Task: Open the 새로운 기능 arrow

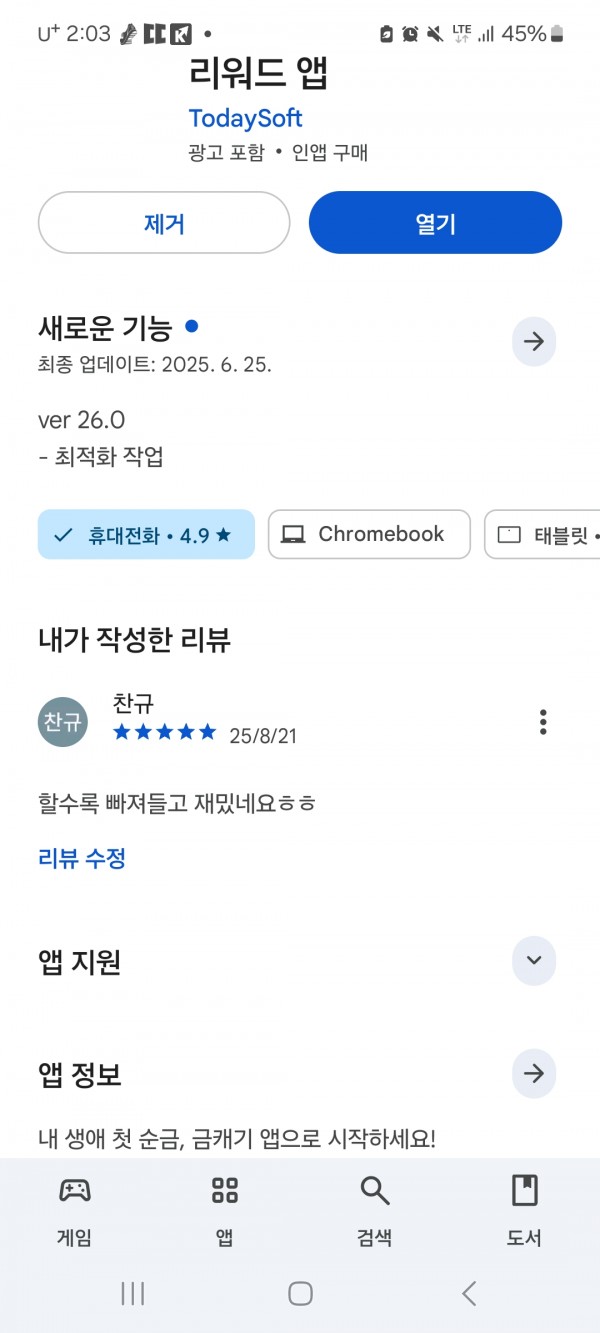Action: (x=534, y=341)
